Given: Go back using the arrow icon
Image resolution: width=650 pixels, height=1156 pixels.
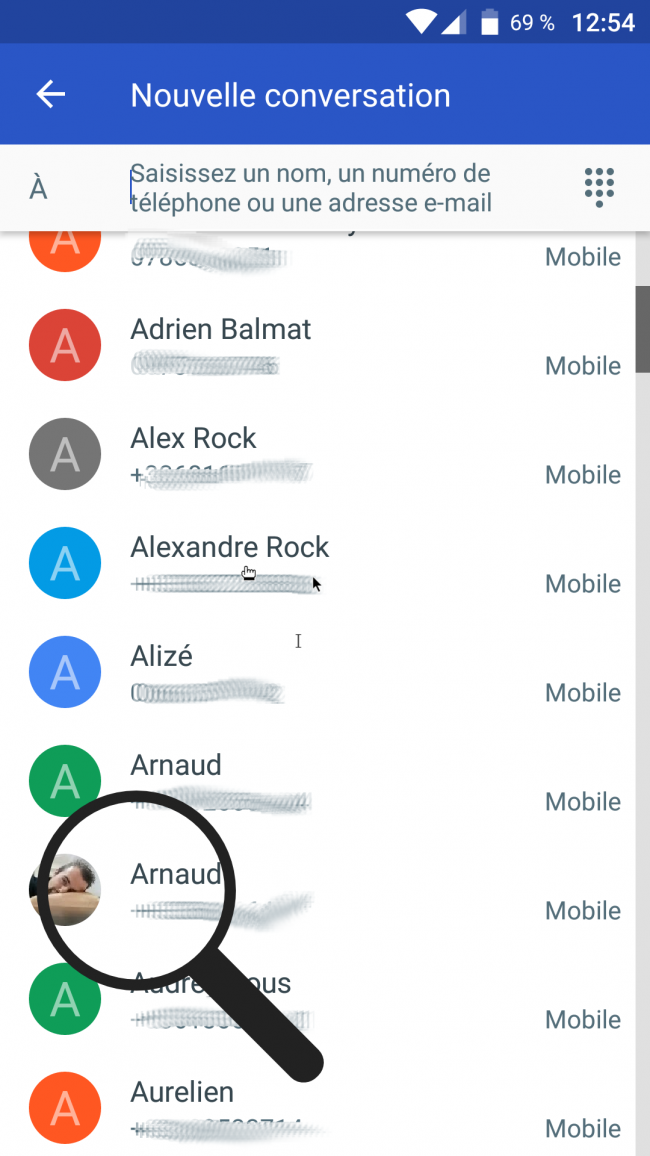Looking at the screenshot, I should (50, 95).
